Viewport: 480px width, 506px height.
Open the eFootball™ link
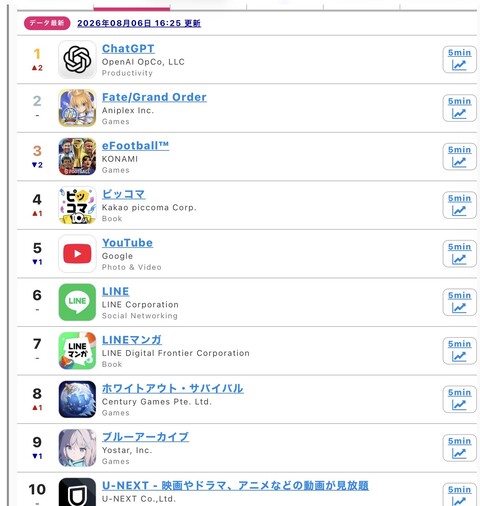point(135,146)
